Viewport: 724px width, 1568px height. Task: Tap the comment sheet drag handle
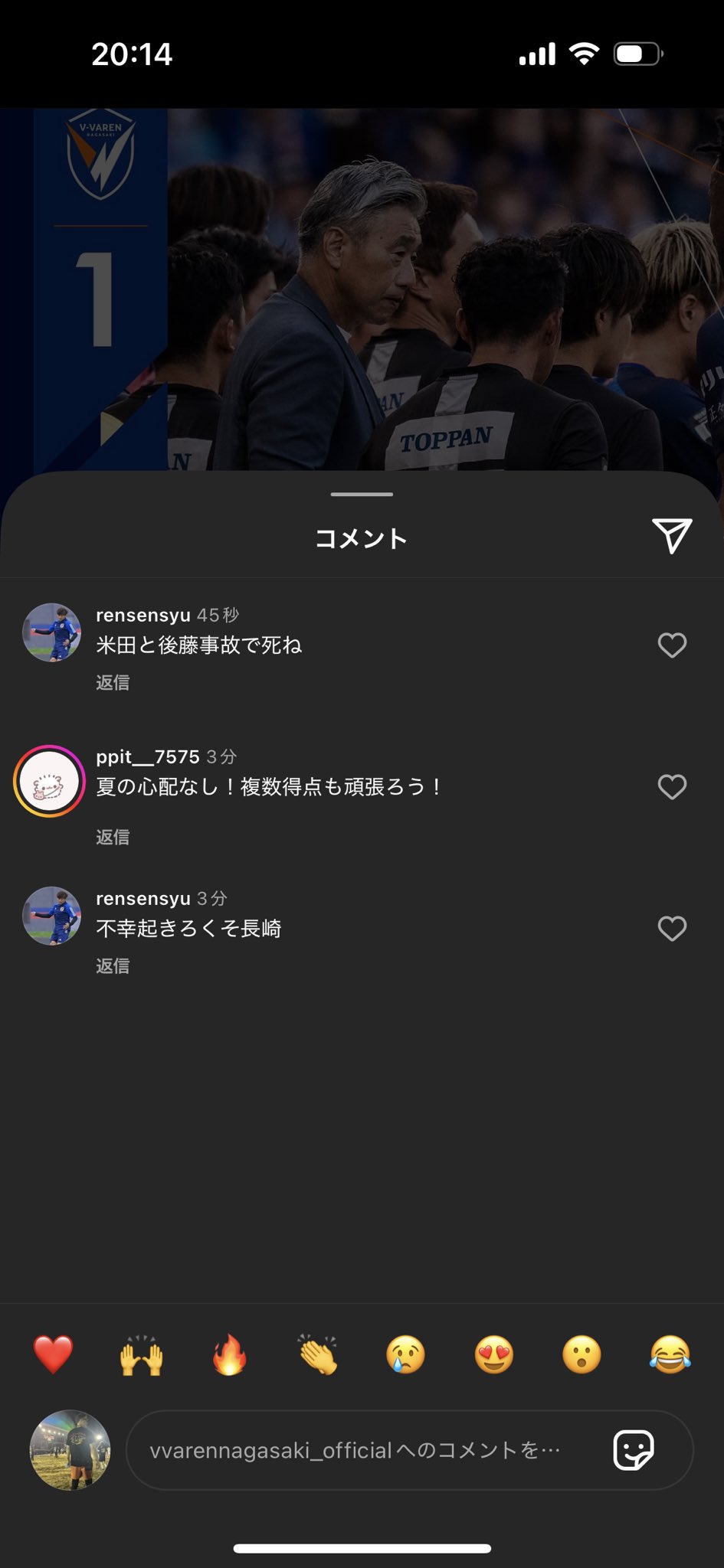tap(362, 495)
